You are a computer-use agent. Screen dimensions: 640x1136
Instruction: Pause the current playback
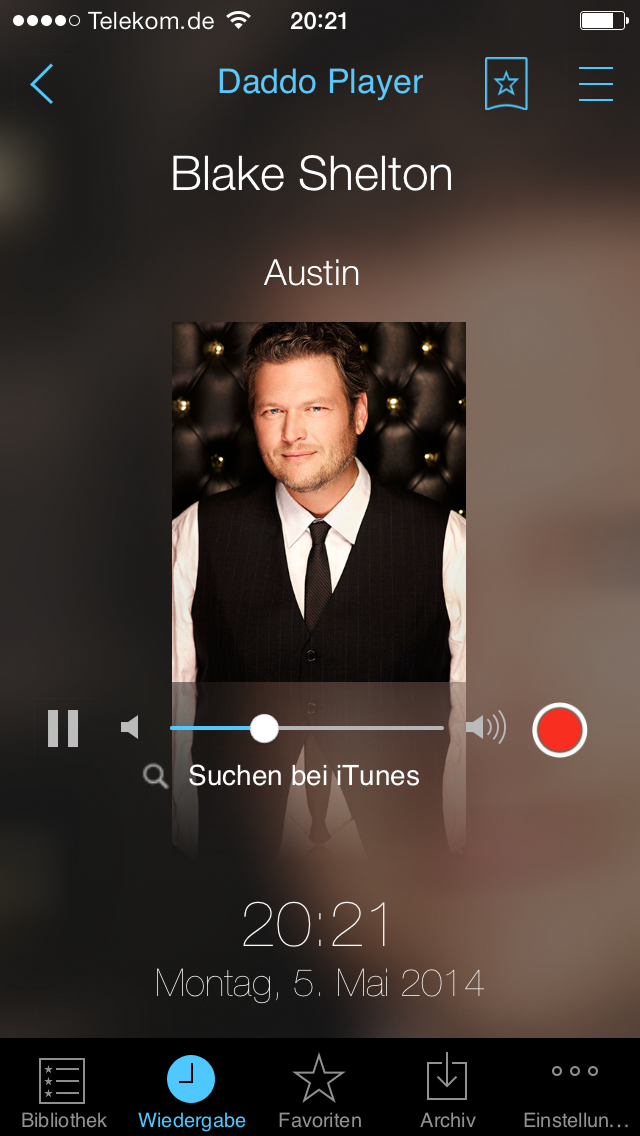[63, 728]
